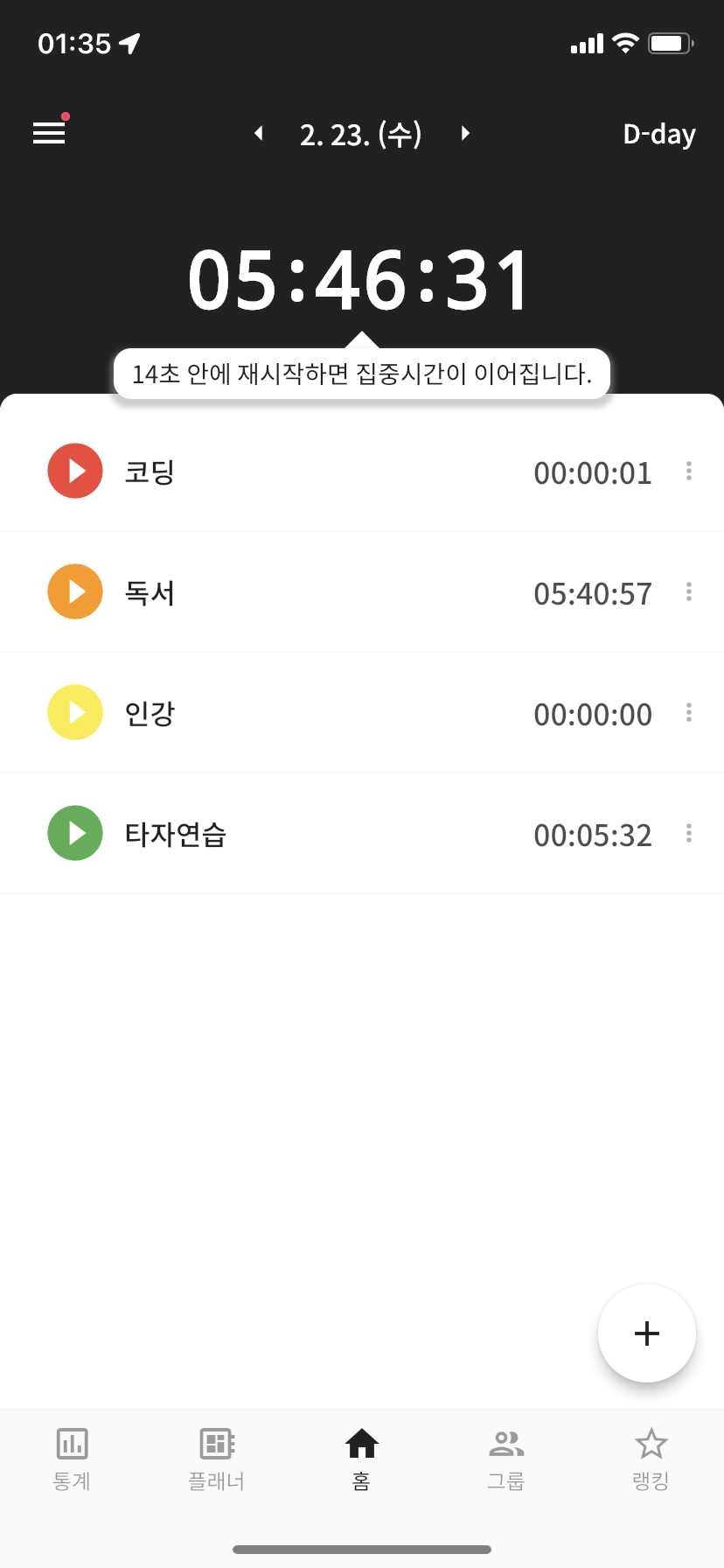The height and width of the screenshot is (1568, 724).
Task: Switch to the 홈 tab
Action: pyautogui.click(x=362, y=1459)
